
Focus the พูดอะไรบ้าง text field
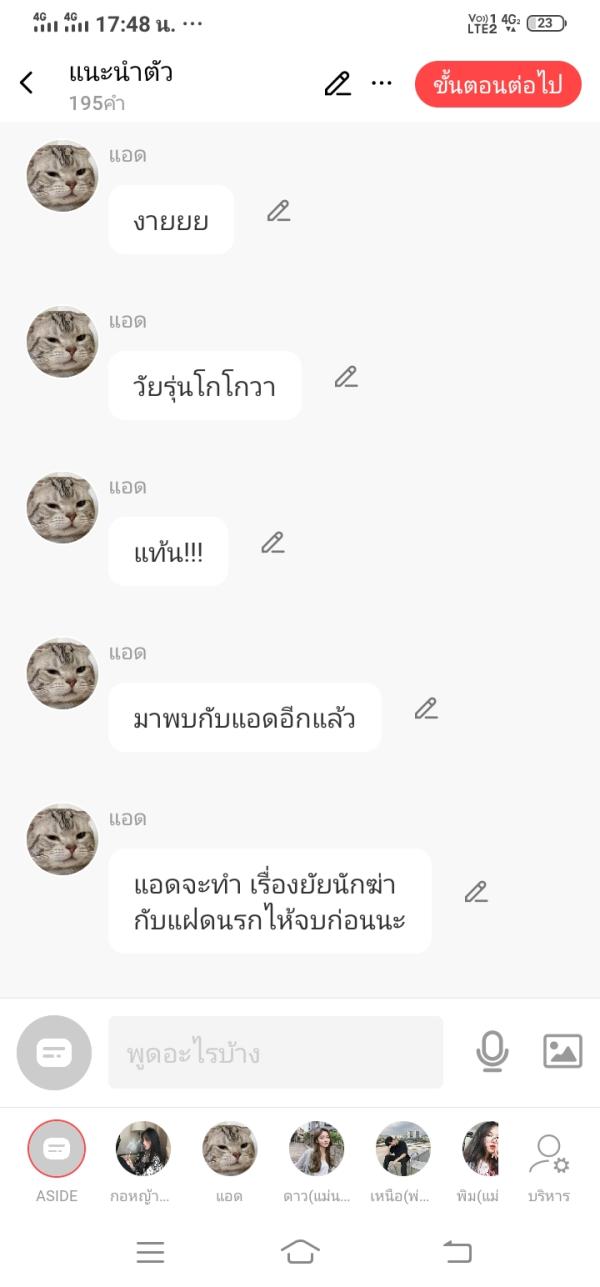pos(275,1053)
